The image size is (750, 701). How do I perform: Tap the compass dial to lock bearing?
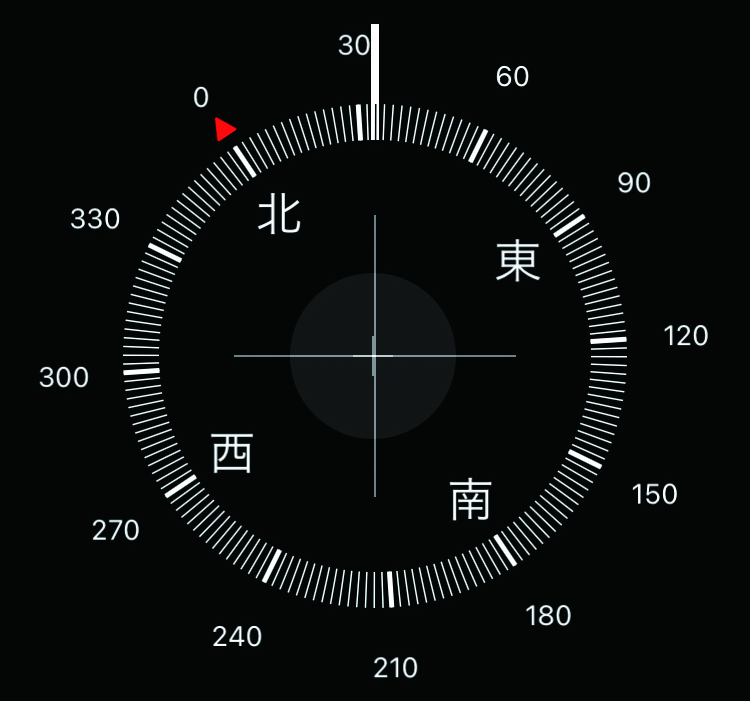coord(374,355)
